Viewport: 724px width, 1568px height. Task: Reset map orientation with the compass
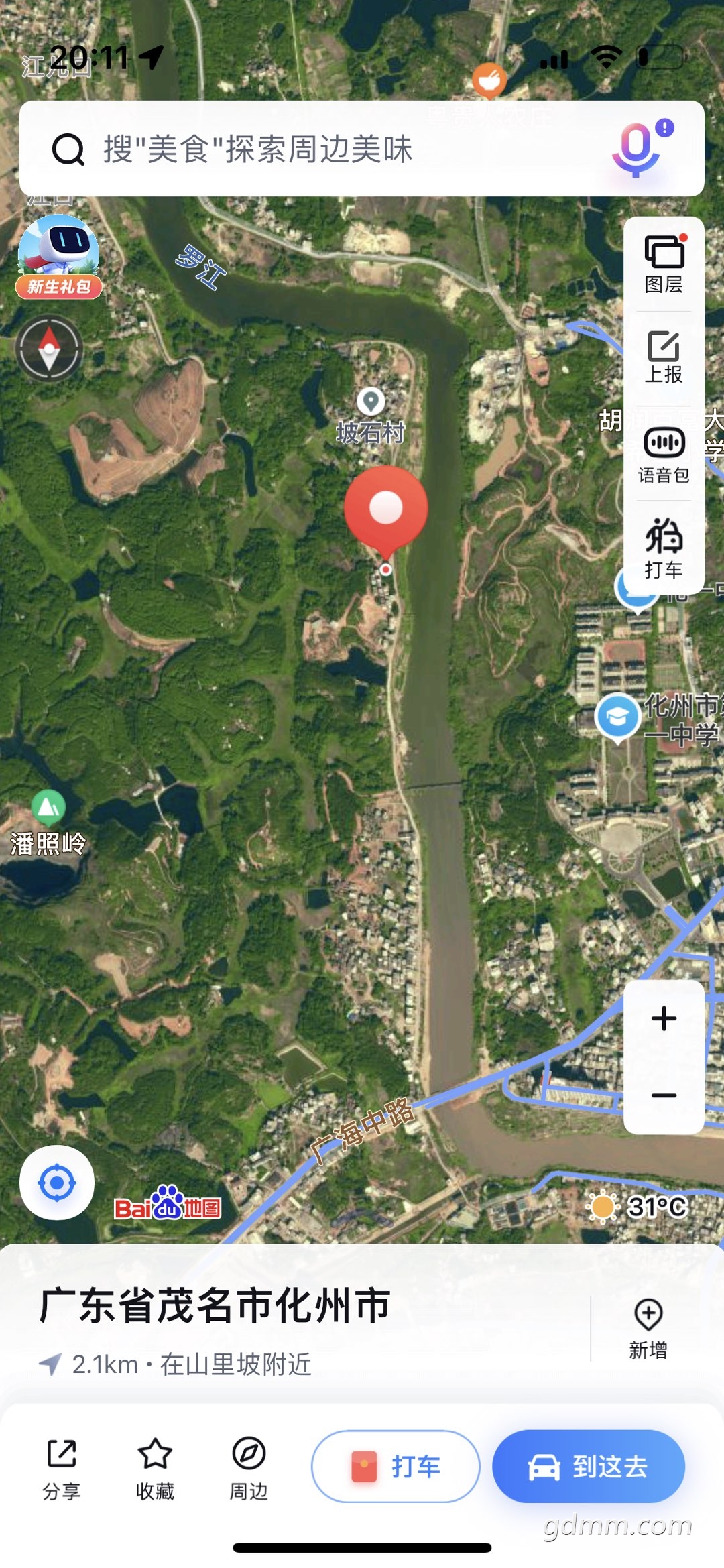tap(50, 349)
